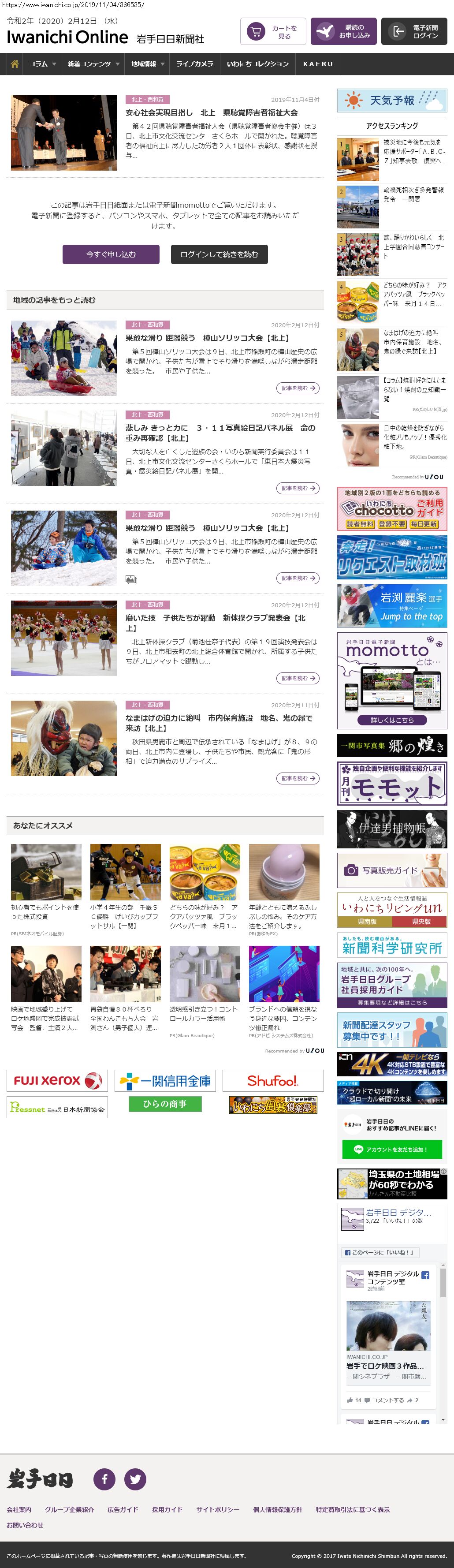Expand the 新着コンテンツ menu
Viewport: 454px width, 1568px height.
(x=93, y=64)
